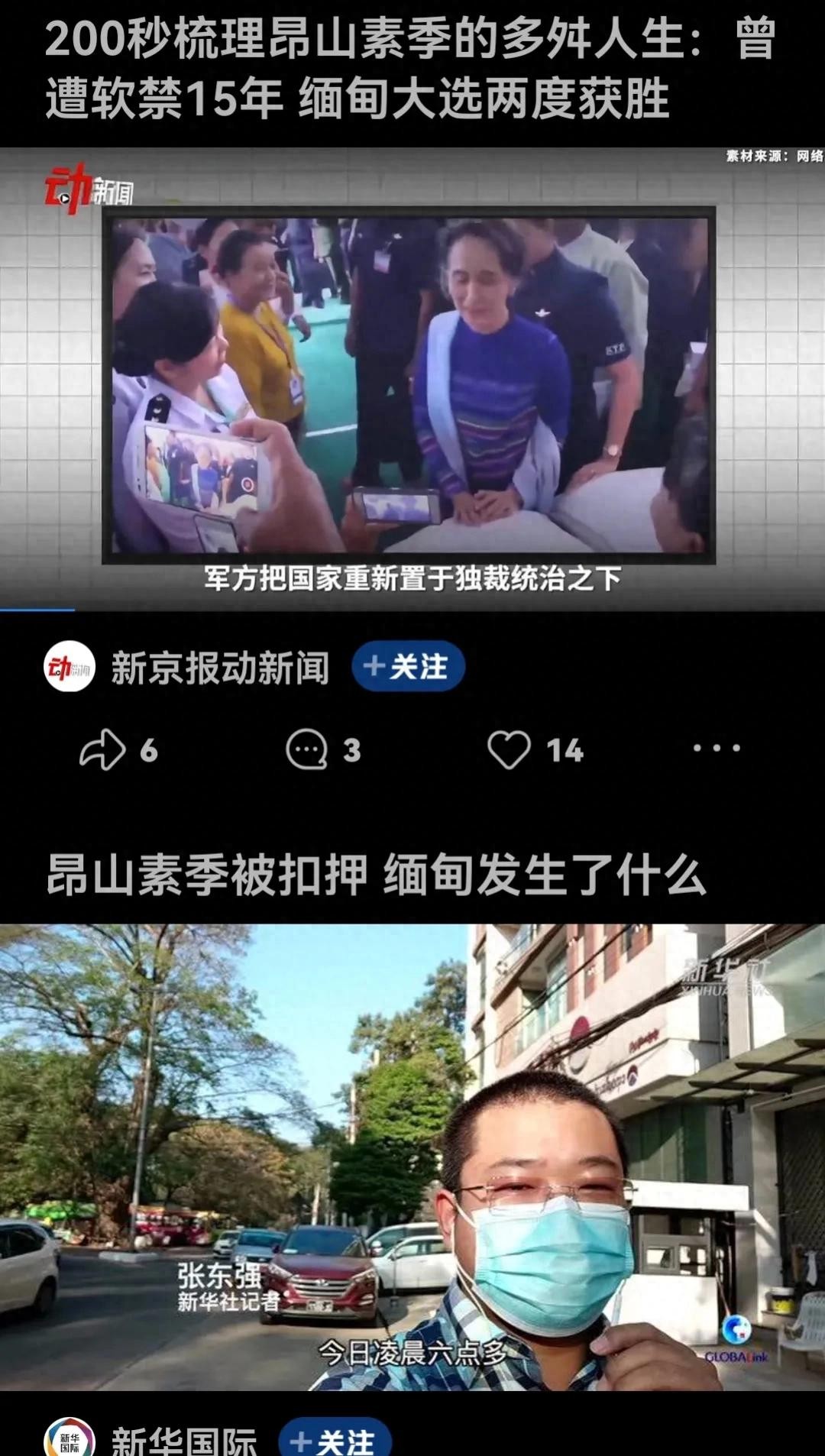Like the 新京报动新闻 video

pyautogui.click(x=510, y=749)
